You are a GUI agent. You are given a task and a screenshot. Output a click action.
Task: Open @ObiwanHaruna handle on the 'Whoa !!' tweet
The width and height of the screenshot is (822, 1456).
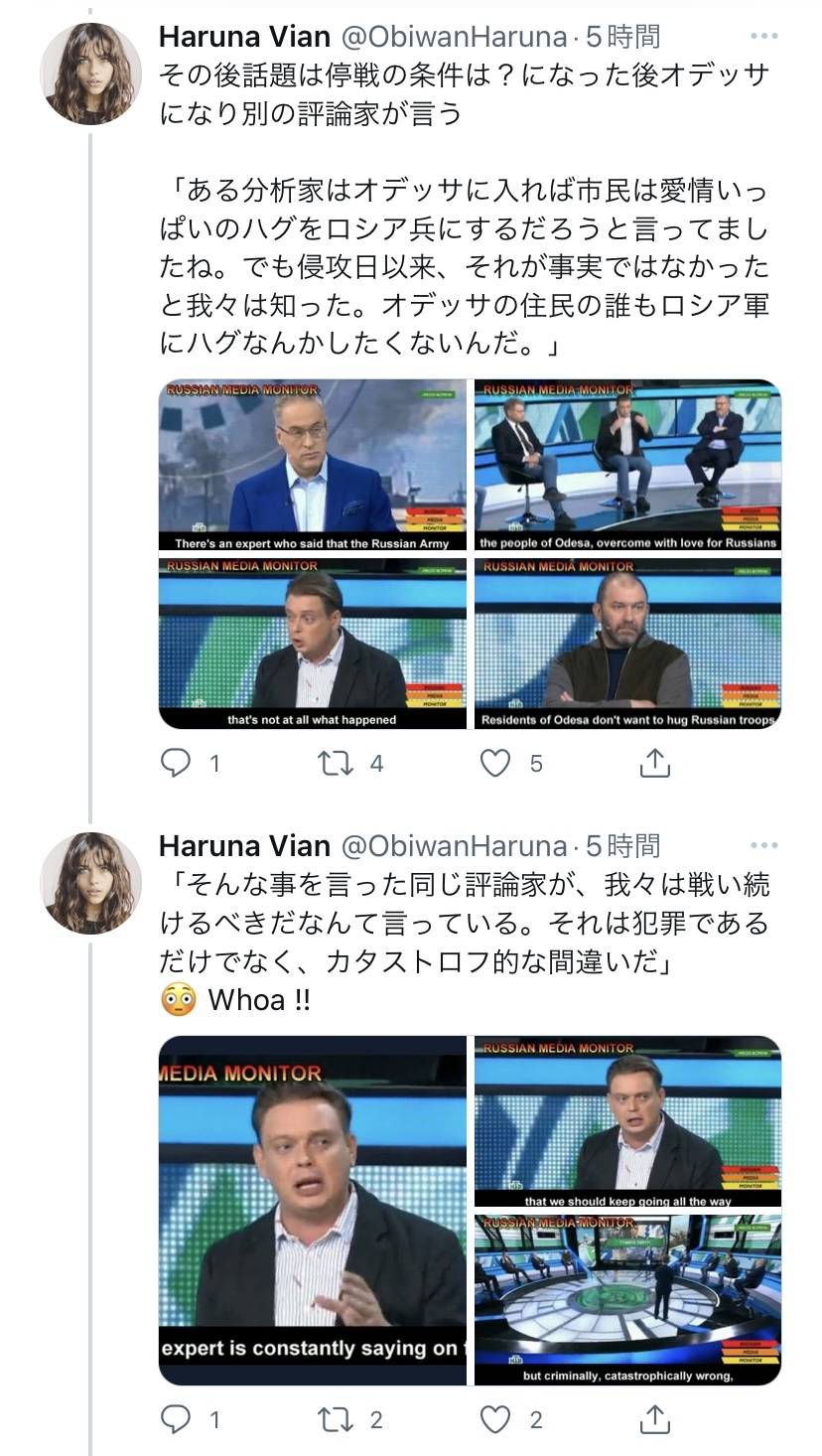point(454,845)
